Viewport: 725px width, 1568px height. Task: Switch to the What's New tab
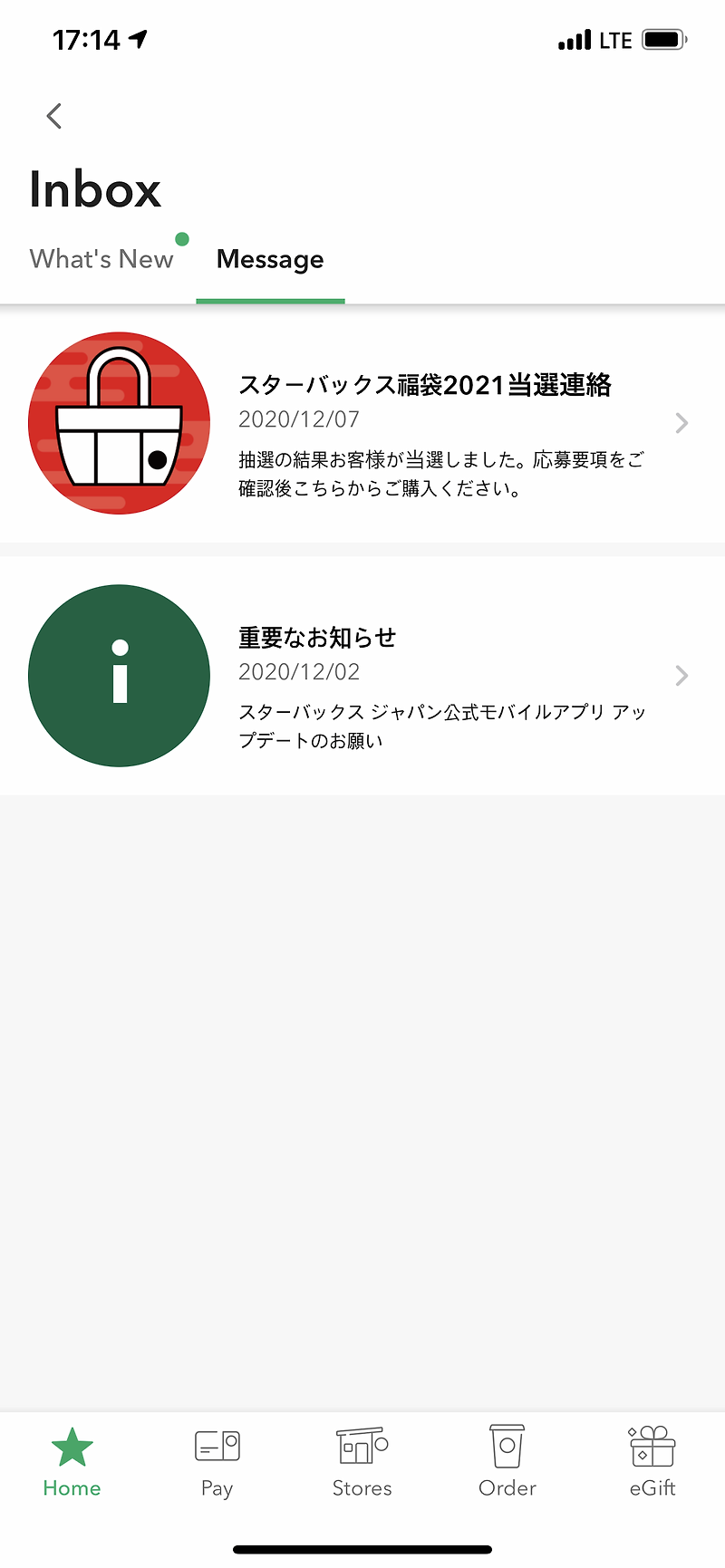coord(101,259)
